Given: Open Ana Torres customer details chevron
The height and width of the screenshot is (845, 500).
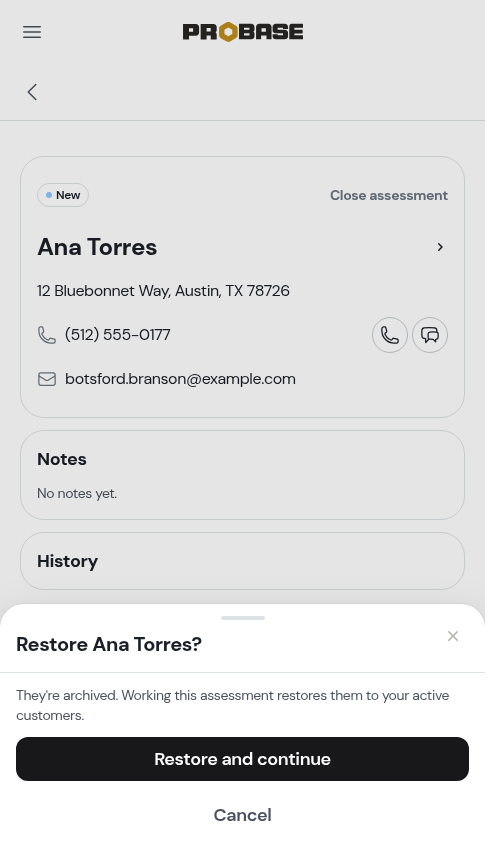Looking at the screenshot, I should click(x=440, y=247).
